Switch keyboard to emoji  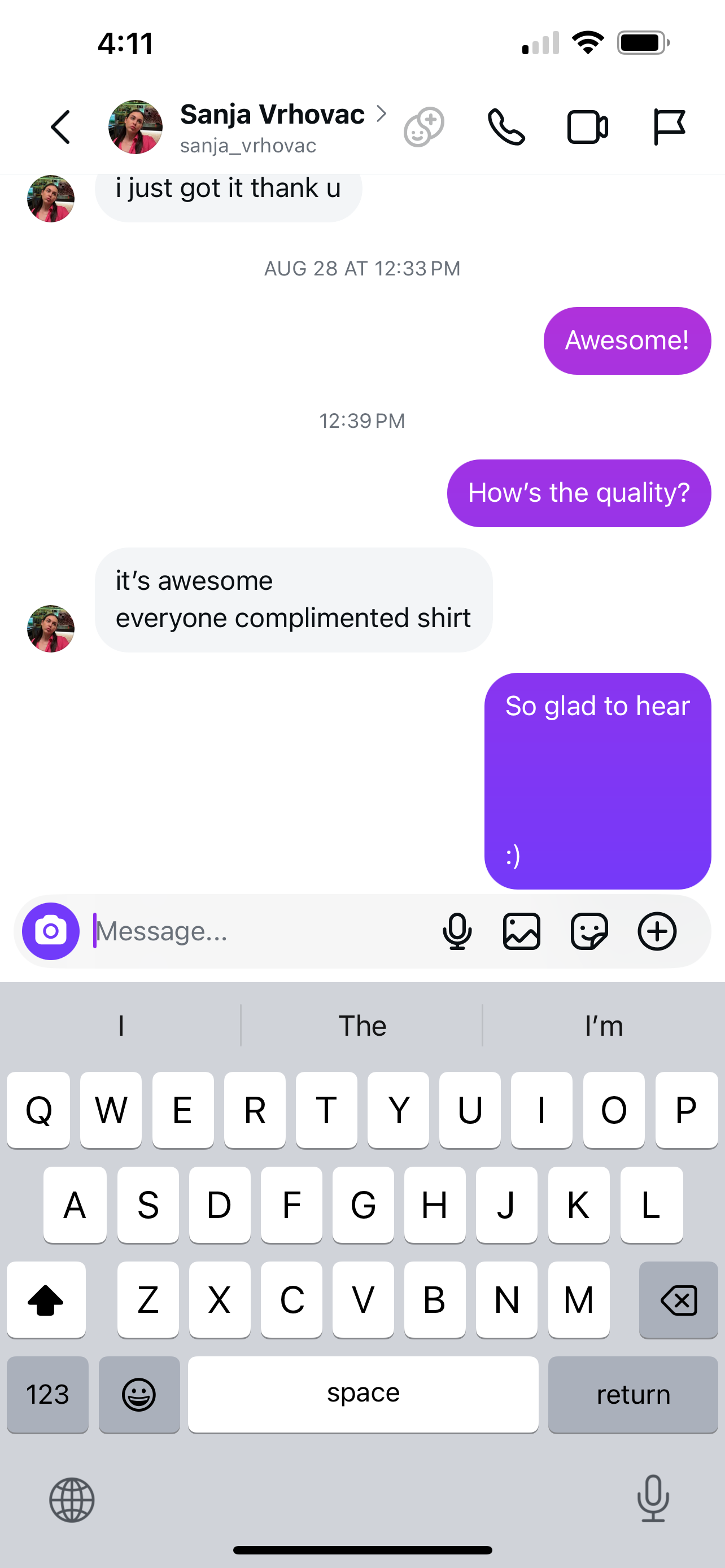tap(139, 1394)
